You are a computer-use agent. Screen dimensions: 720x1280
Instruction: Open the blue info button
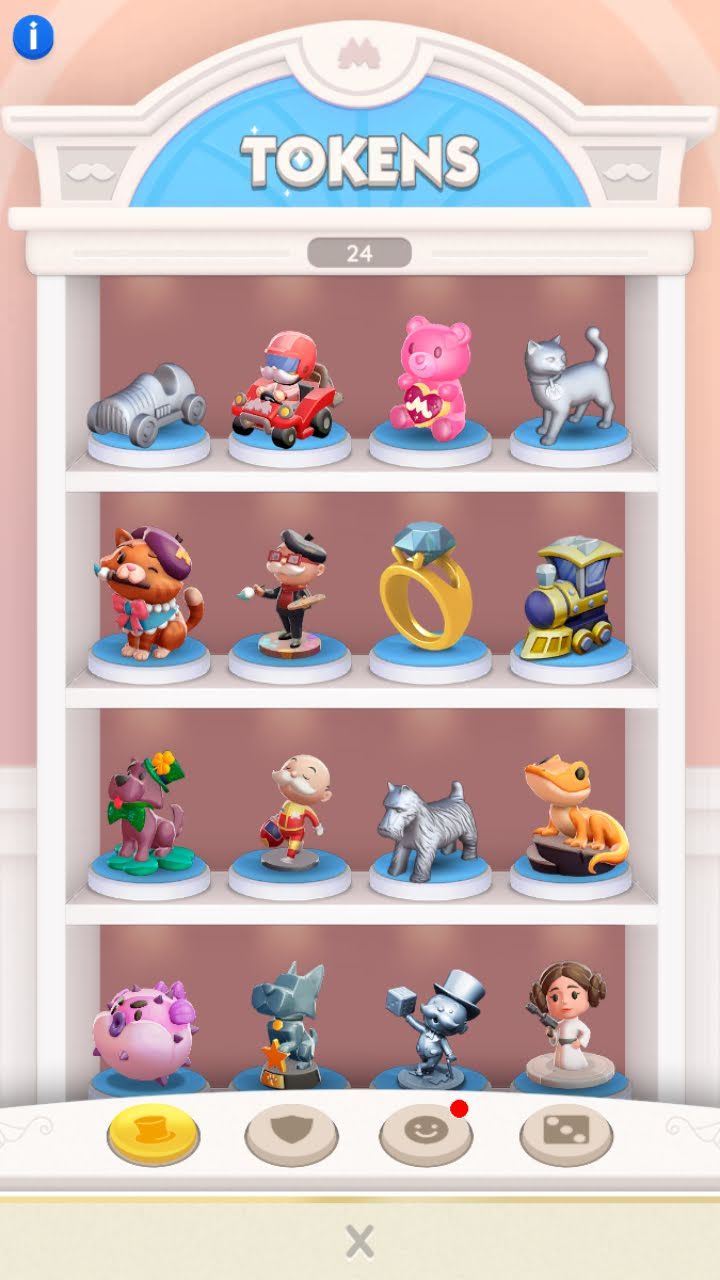click(x=33, y=37)
